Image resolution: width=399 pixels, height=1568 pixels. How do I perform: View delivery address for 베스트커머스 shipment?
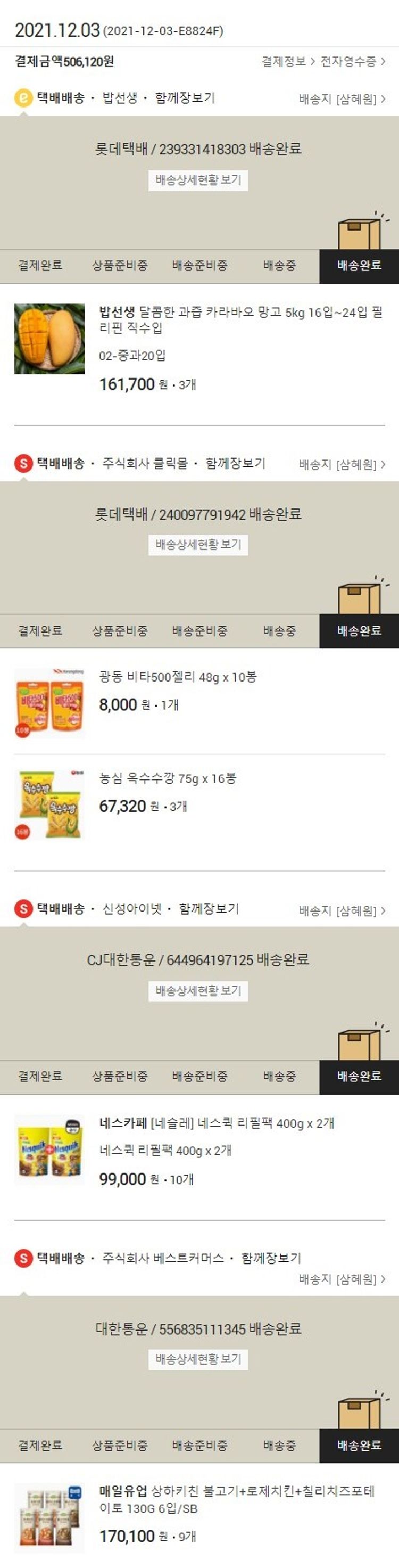(x=342, y=1279)
